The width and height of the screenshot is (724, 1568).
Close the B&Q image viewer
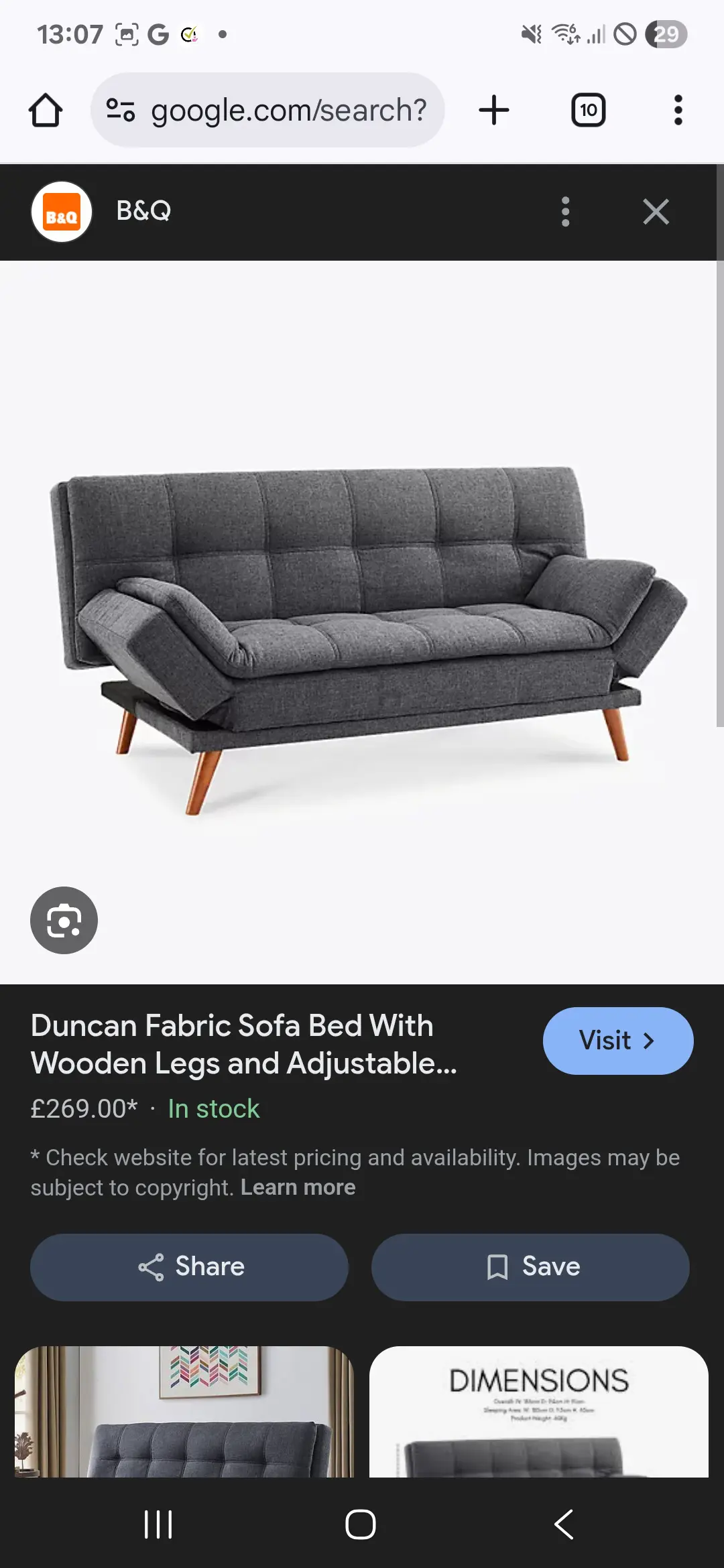656,212
